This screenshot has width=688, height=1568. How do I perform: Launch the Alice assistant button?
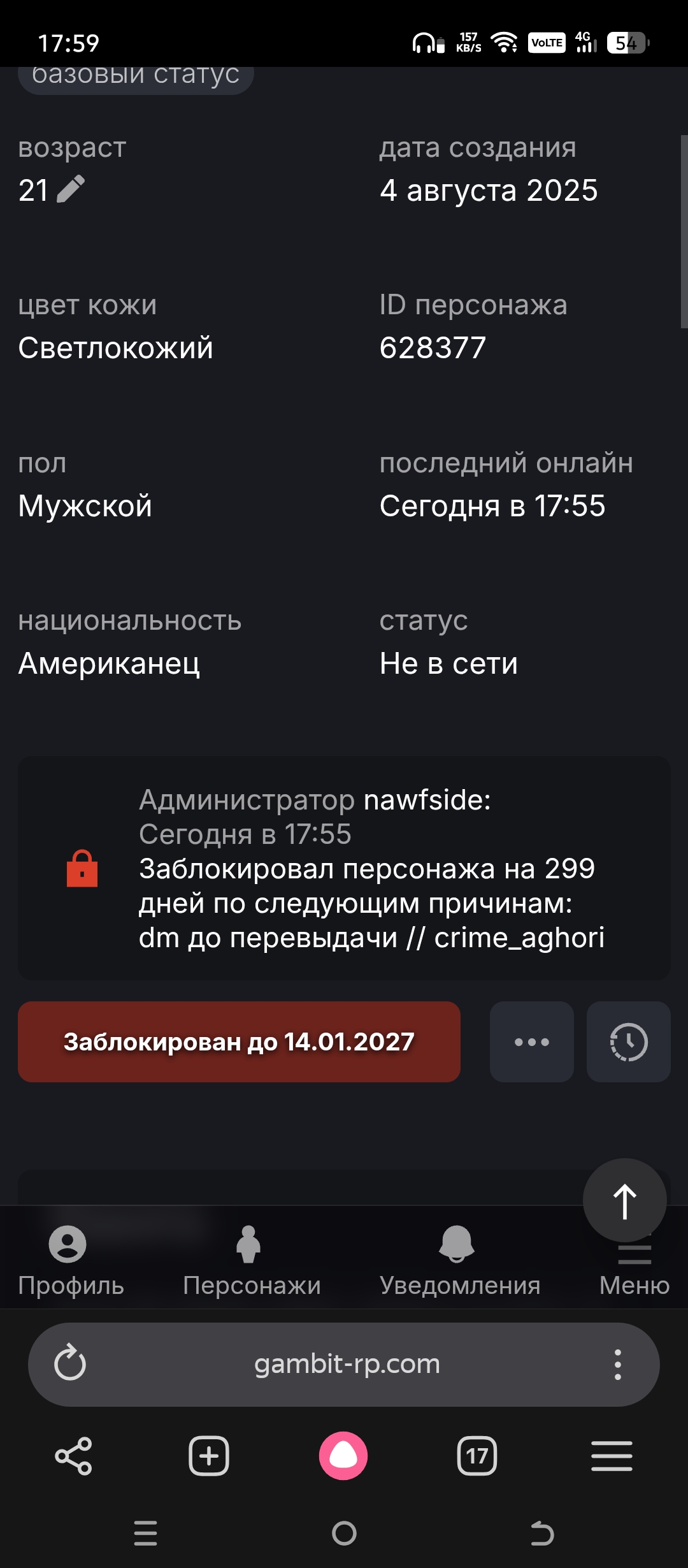pos(343,1456)
